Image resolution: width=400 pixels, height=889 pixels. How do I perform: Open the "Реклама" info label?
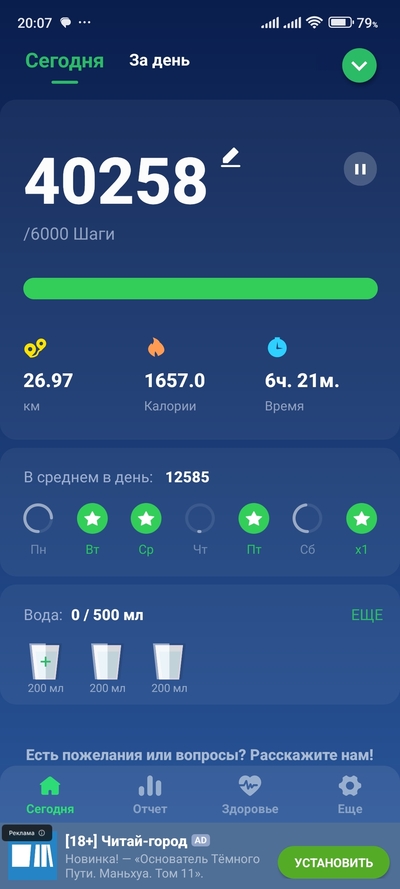pos(27,833)
